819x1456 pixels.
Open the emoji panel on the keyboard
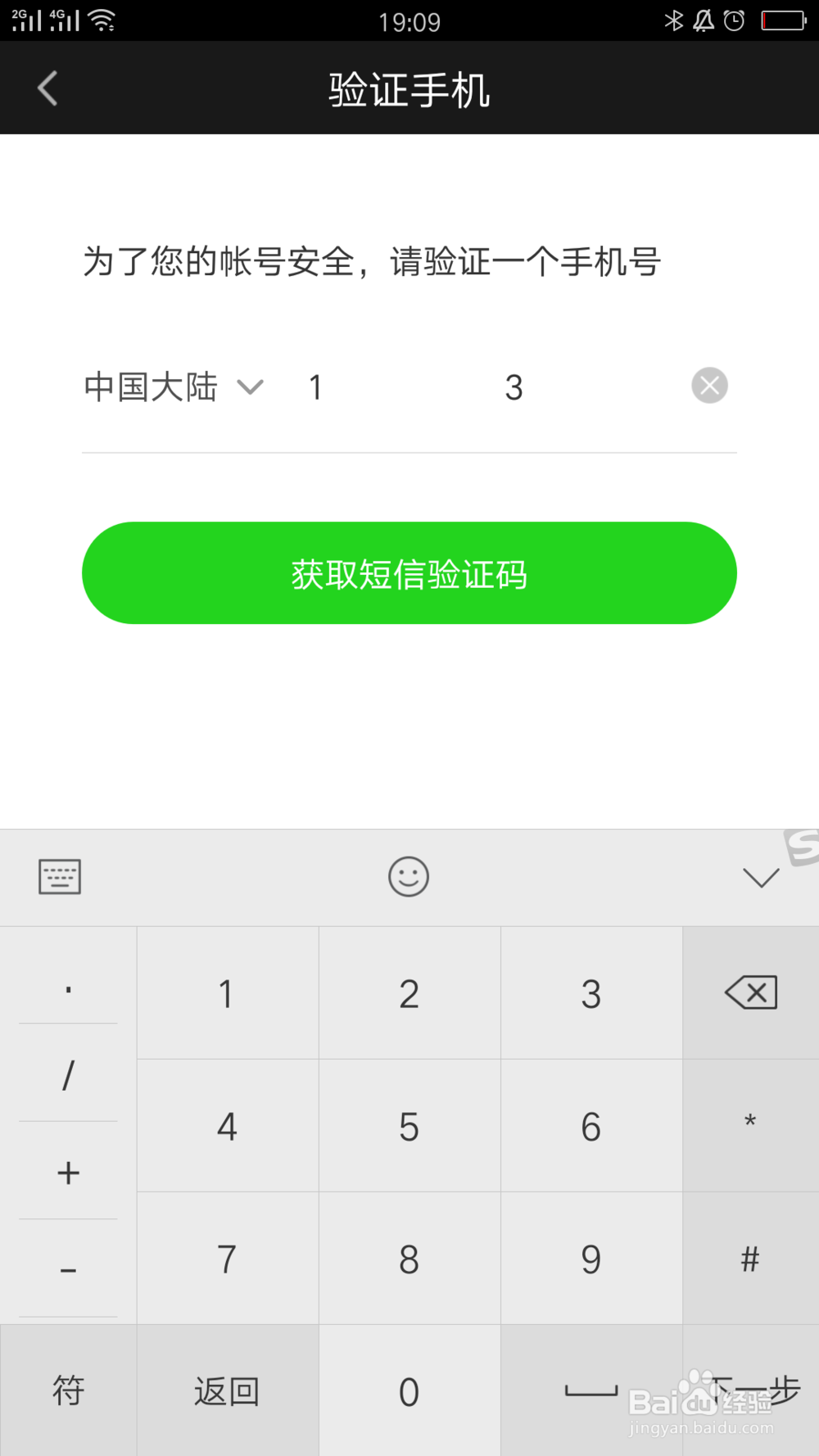pos(409,876)
